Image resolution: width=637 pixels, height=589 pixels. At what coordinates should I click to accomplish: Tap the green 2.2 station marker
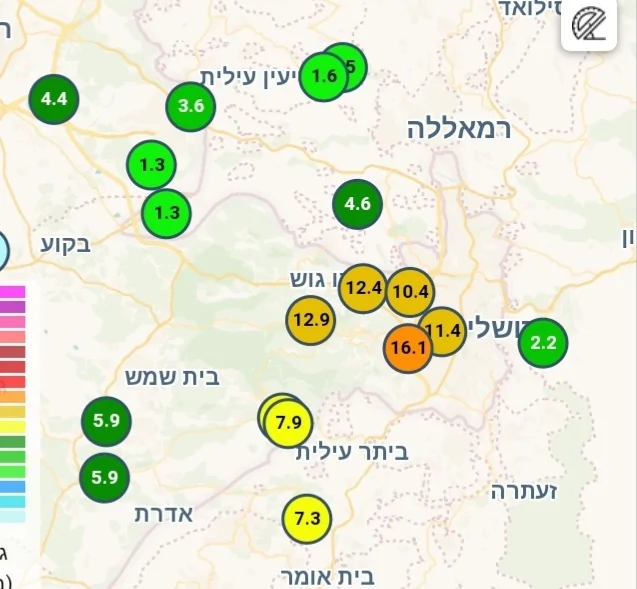pyautogui.click(x=543, y=343)
